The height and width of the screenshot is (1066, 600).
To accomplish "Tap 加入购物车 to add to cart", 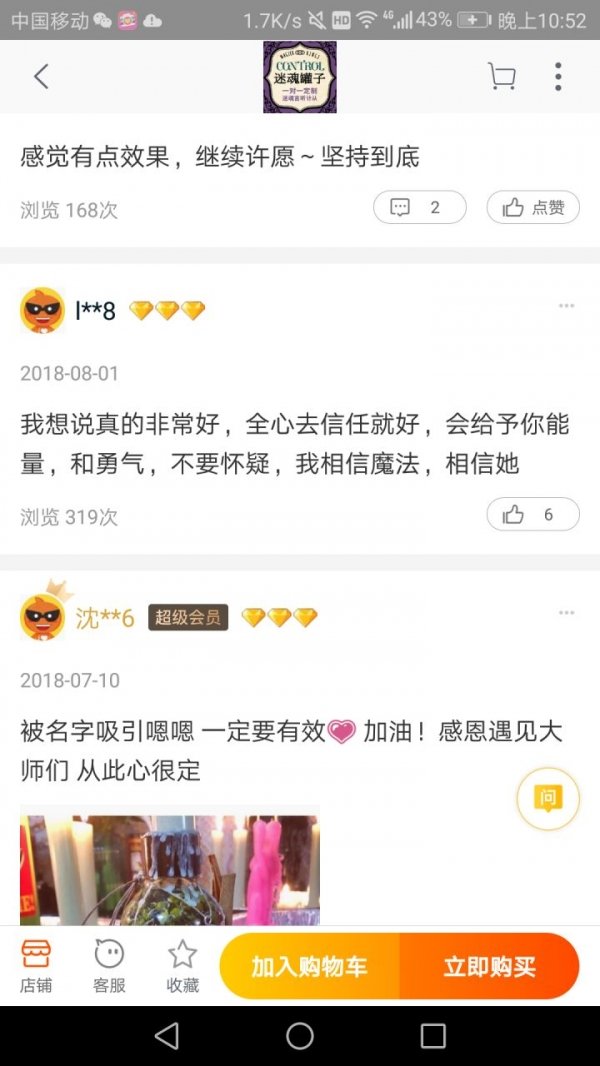I will click(309, 966).
